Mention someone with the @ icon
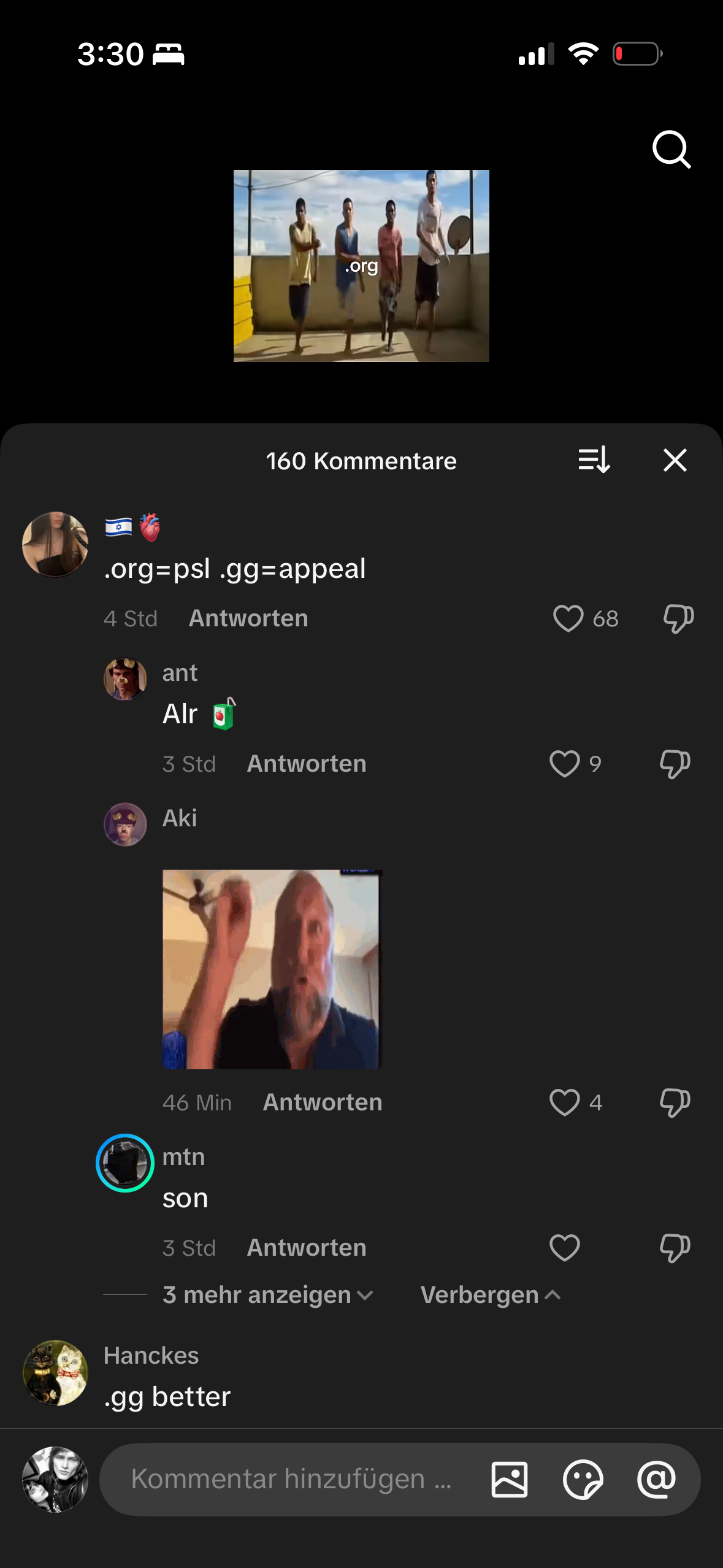The width and height of the screenshot is (723, 1568). (x=656, y=1479)
